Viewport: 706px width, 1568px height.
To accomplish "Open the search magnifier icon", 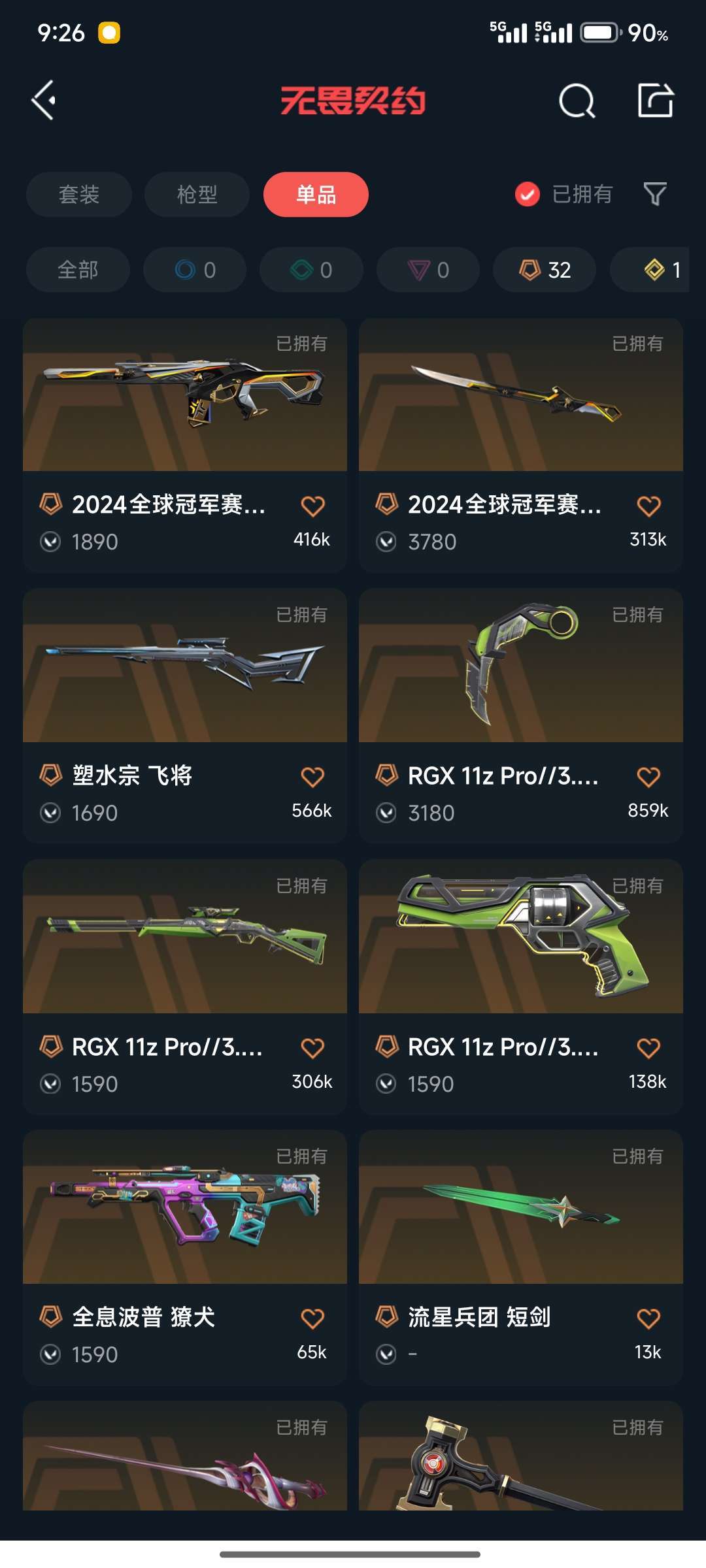I will 577,101.
